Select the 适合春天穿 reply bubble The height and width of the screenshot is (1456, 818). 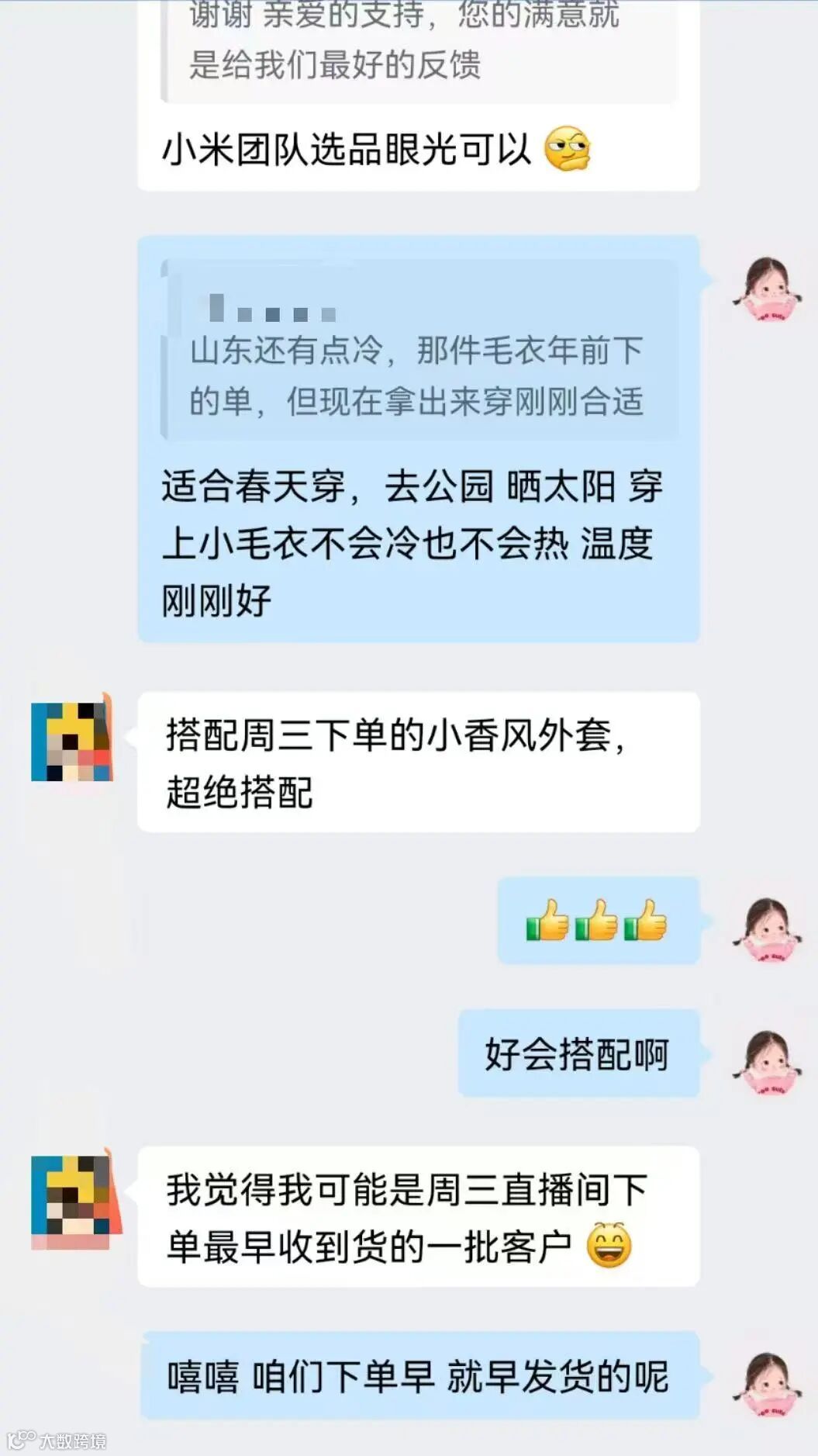(x=411, y=539)
